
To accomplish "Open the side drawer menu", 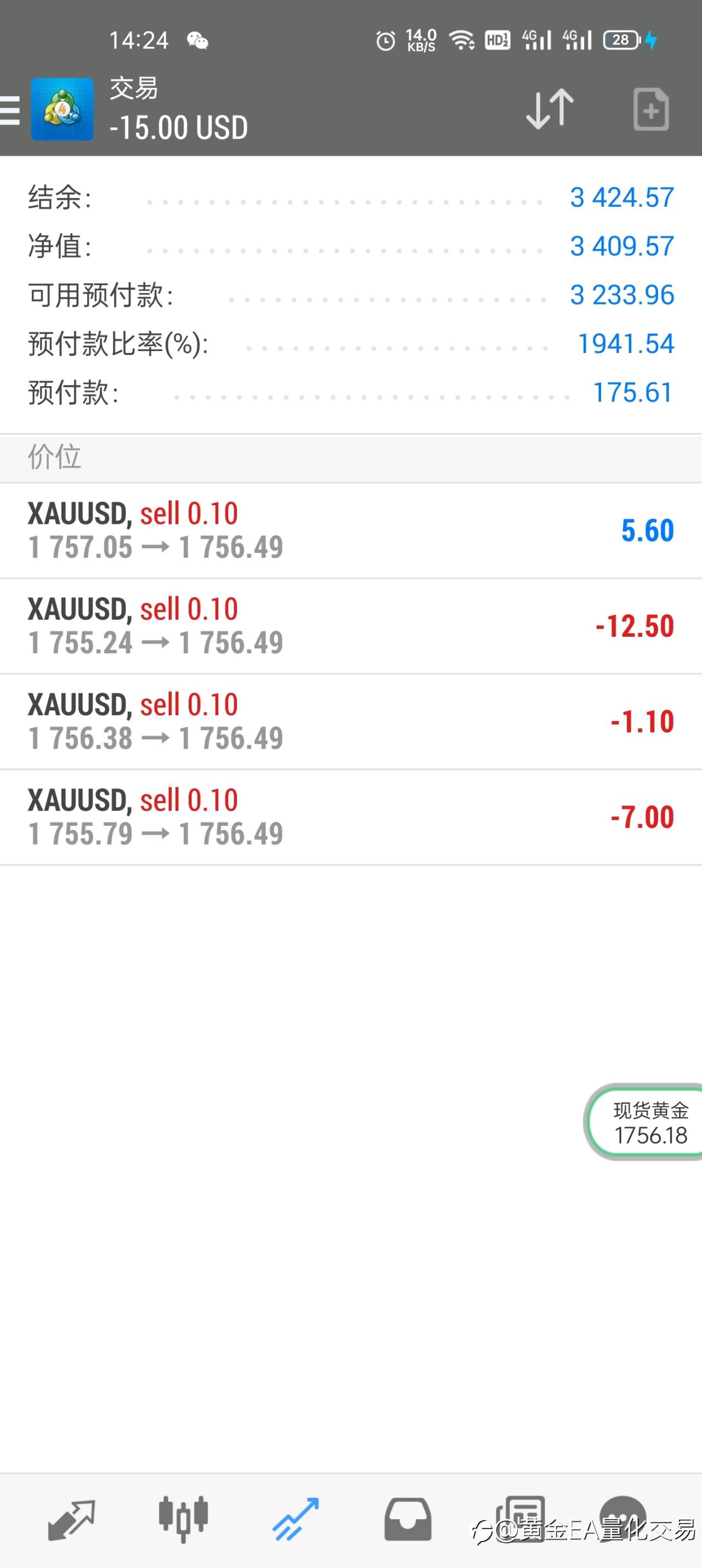I will (x=10, y=110).
